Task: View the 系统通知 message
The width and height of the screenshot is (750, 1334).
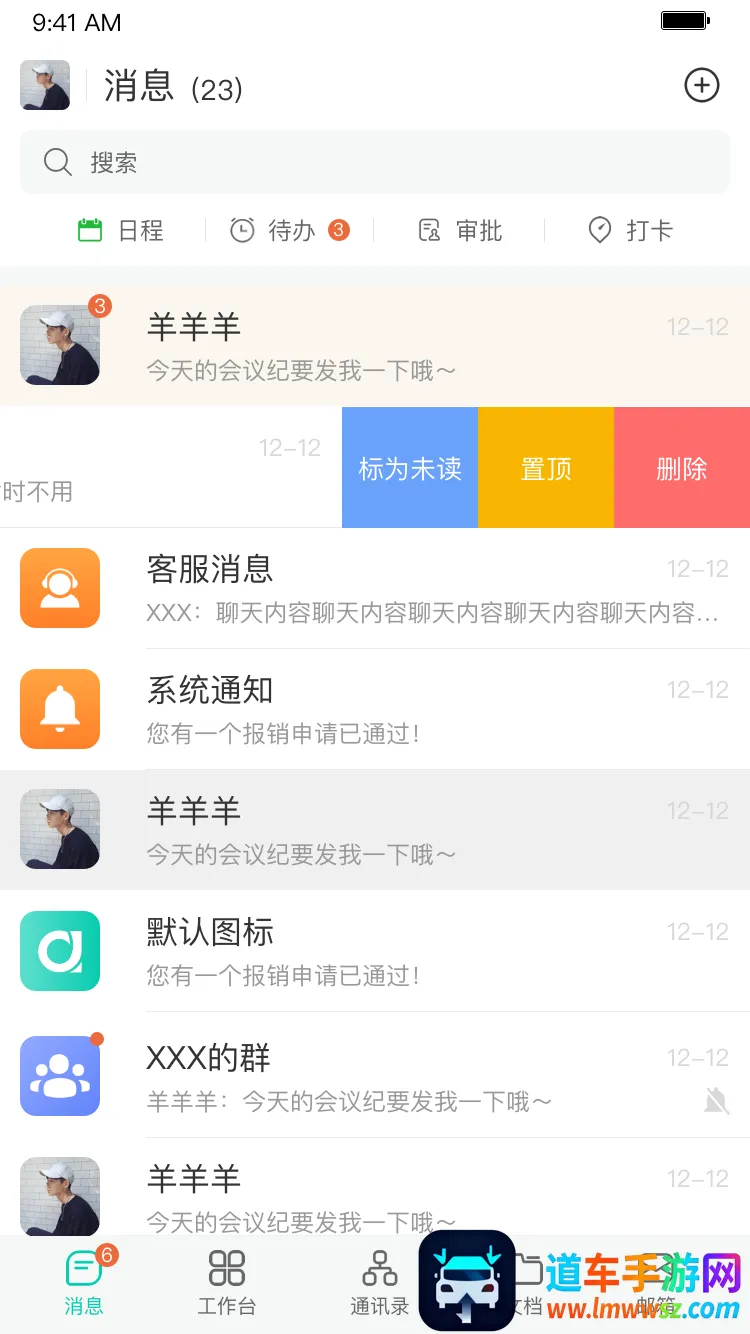Action: tap(375, 710)
